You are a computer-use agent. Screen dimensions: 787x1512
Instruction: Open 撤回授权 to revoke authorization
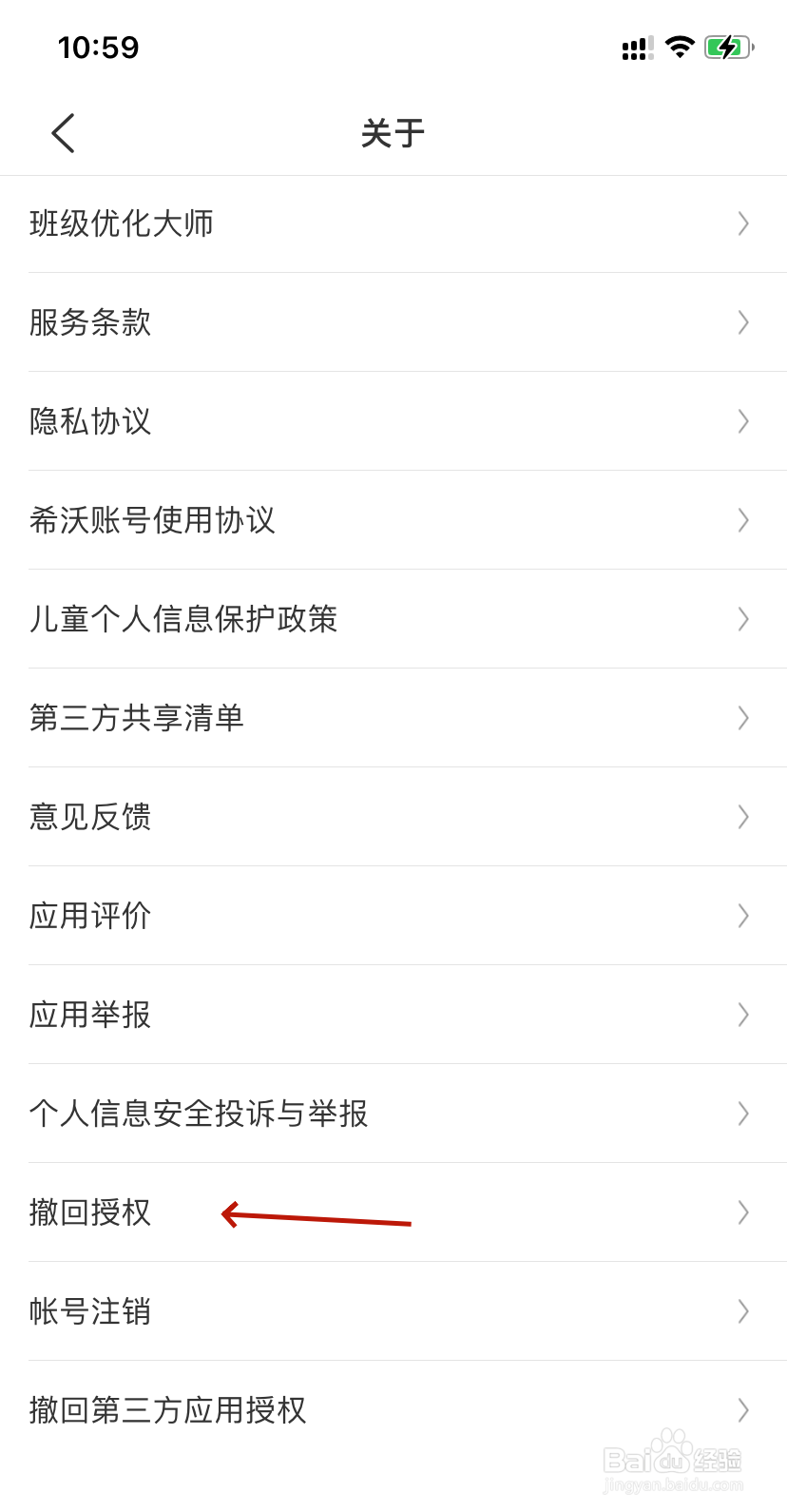point(88,1212)
